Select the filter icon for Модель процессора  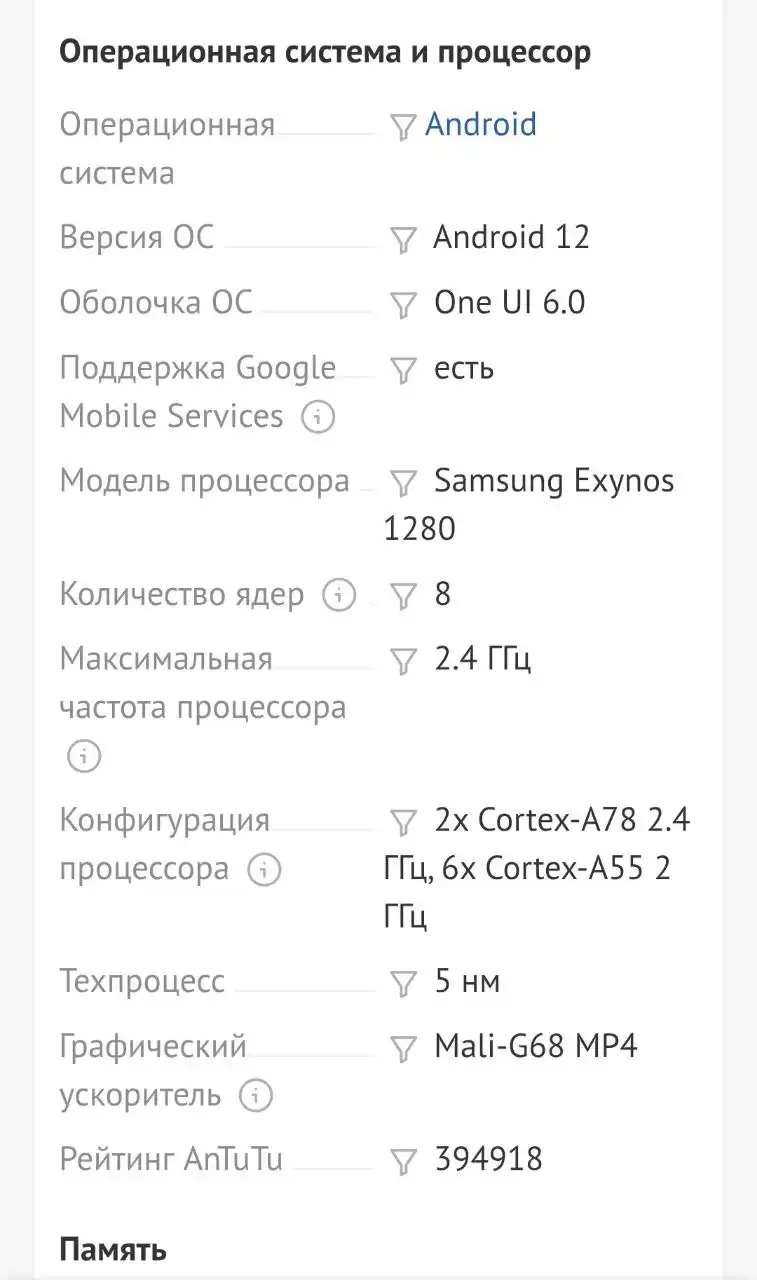(404, 482)
